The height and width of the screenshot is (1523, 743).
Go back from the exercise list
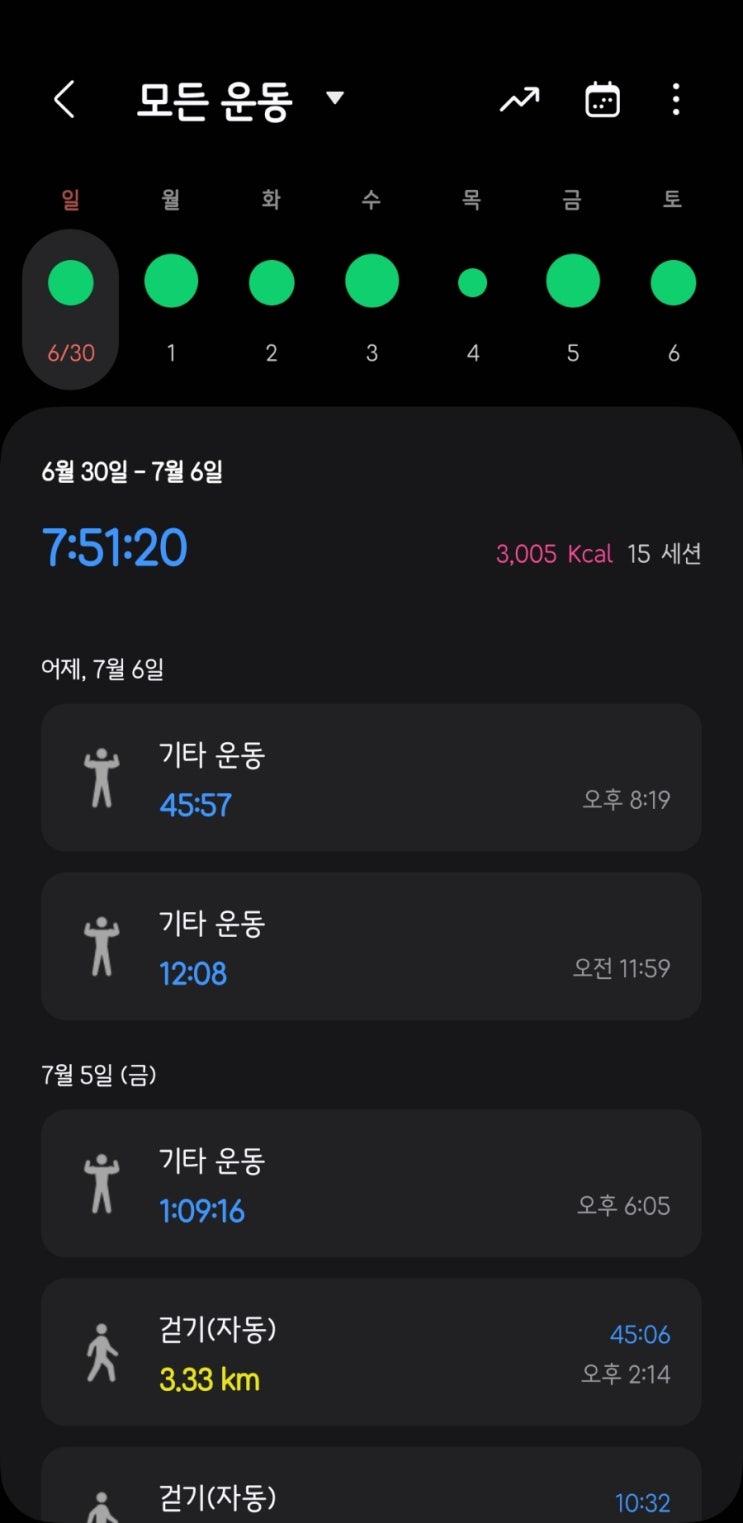click(x=64, y=100)
